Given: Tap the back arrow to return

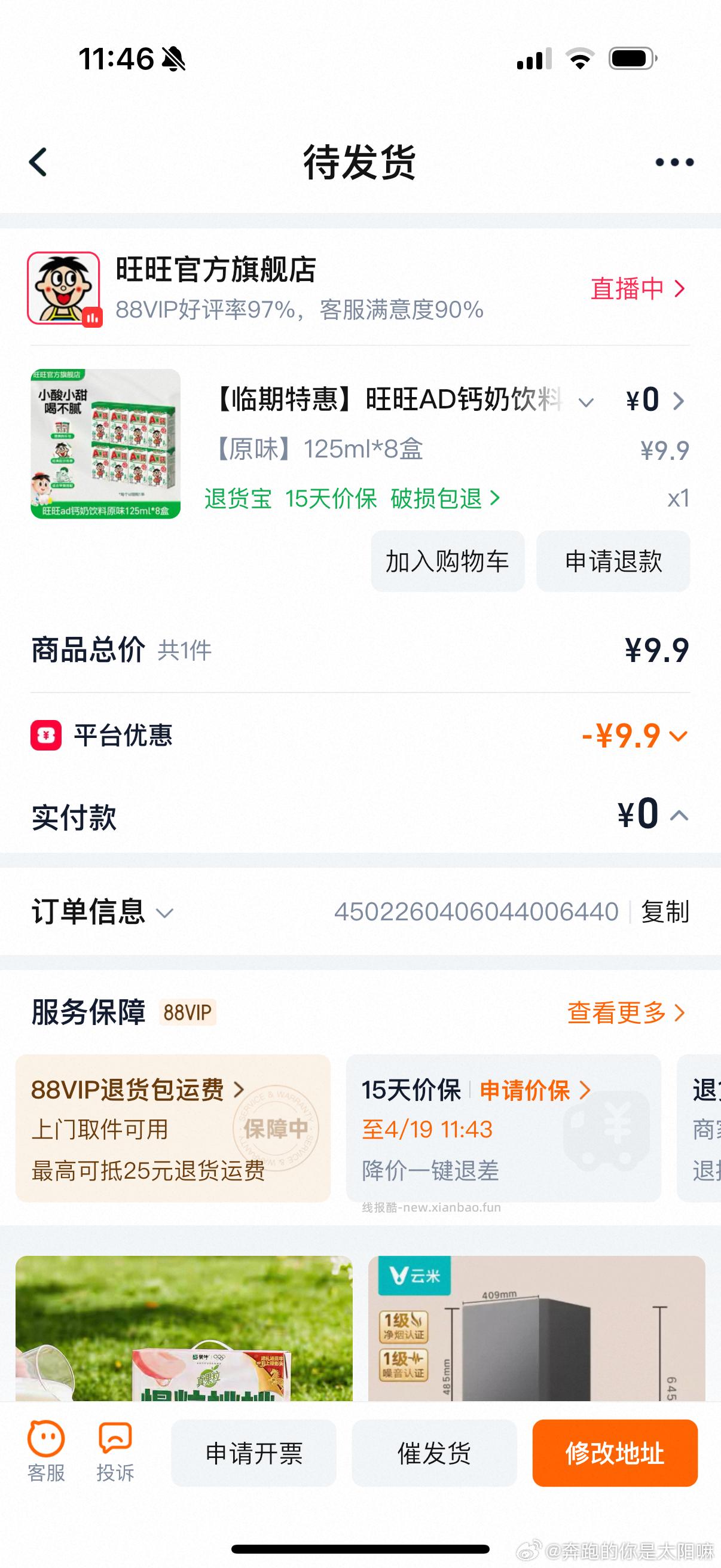Looking at the screenshot, I should coord(38,162).
